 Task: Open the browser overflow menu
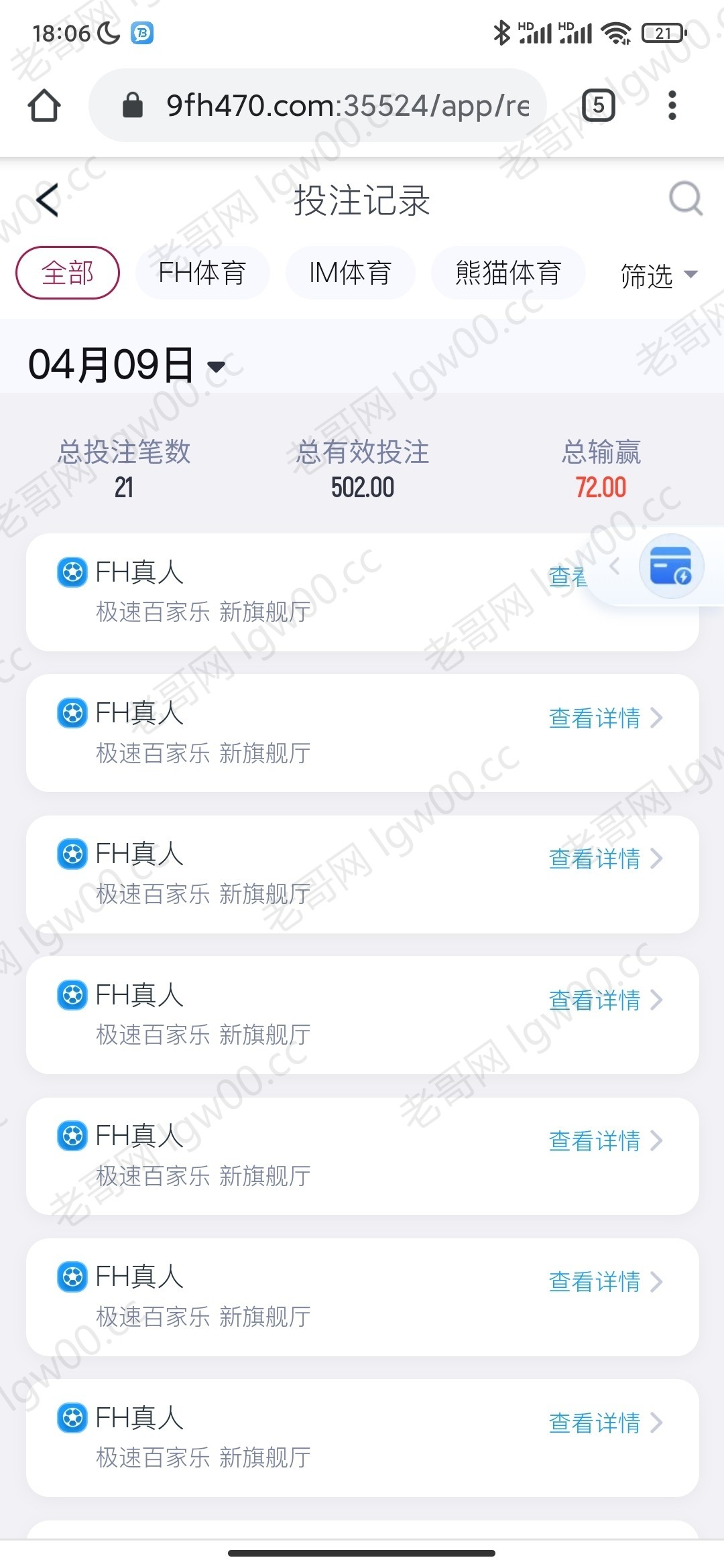coord(672,105)
